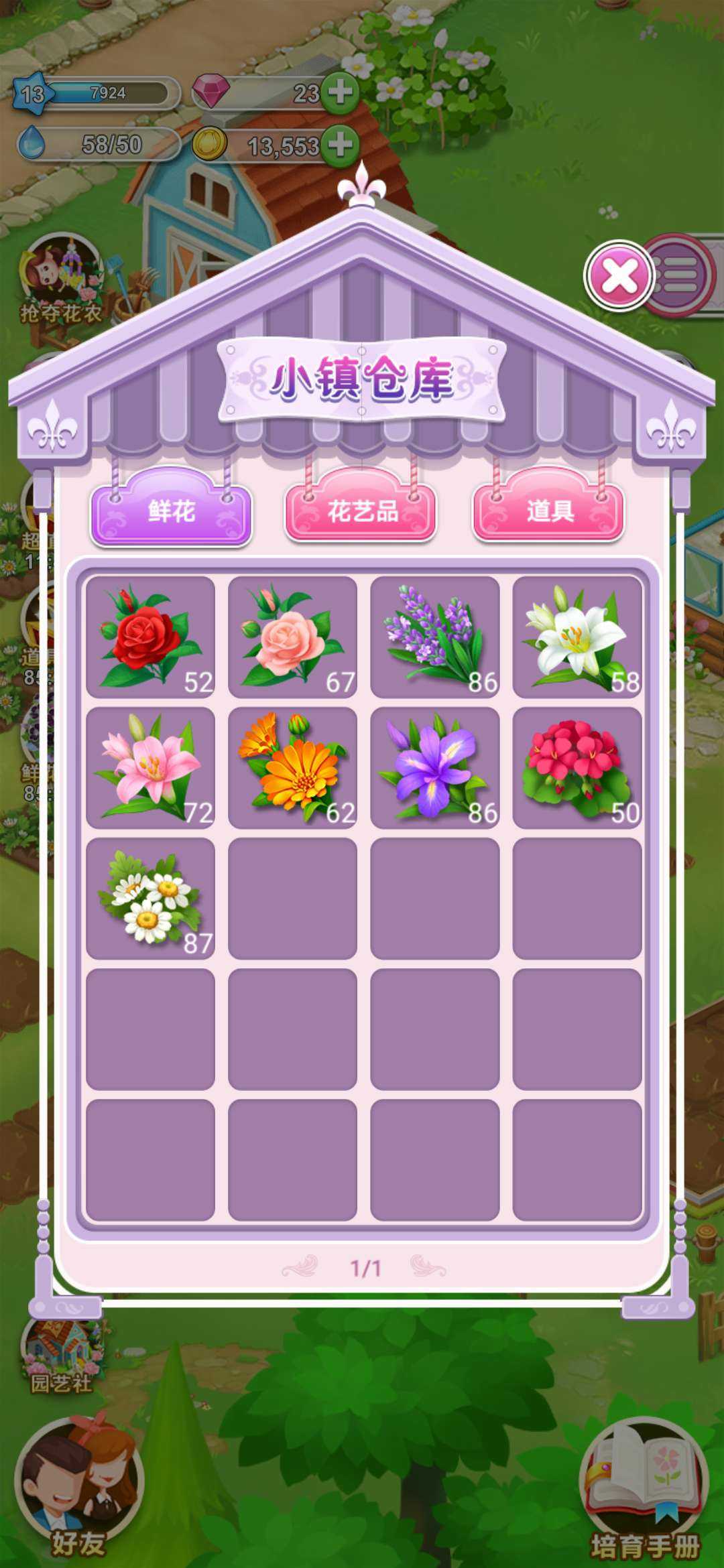Screen dimensions: 724x1568
Task: Select the pink rose with 67 count
Action: [292, 637]
